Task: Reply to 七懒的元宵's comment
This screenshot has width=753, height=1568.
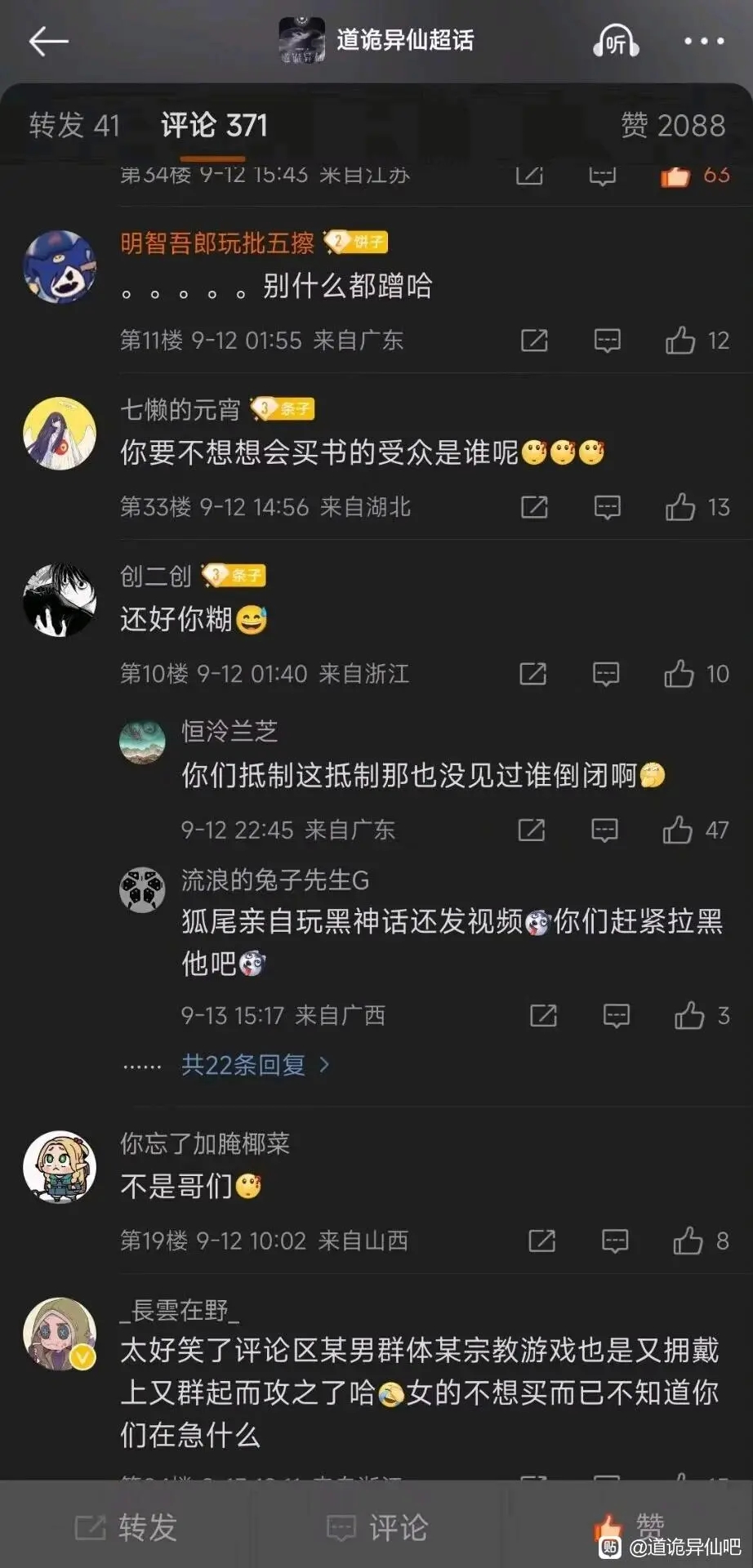Action: (607, 507)
